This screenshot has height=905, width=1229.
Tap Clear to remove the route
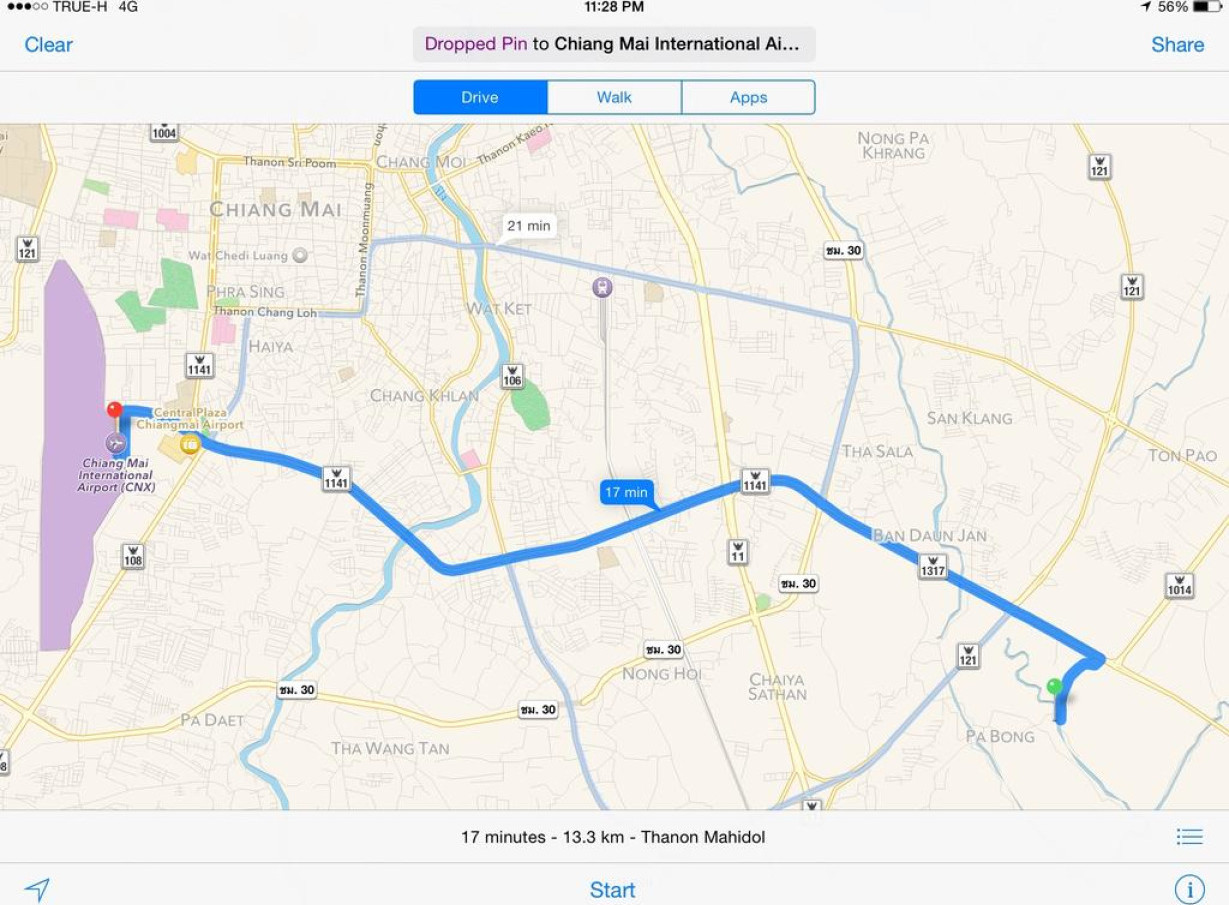pos(48,45)
